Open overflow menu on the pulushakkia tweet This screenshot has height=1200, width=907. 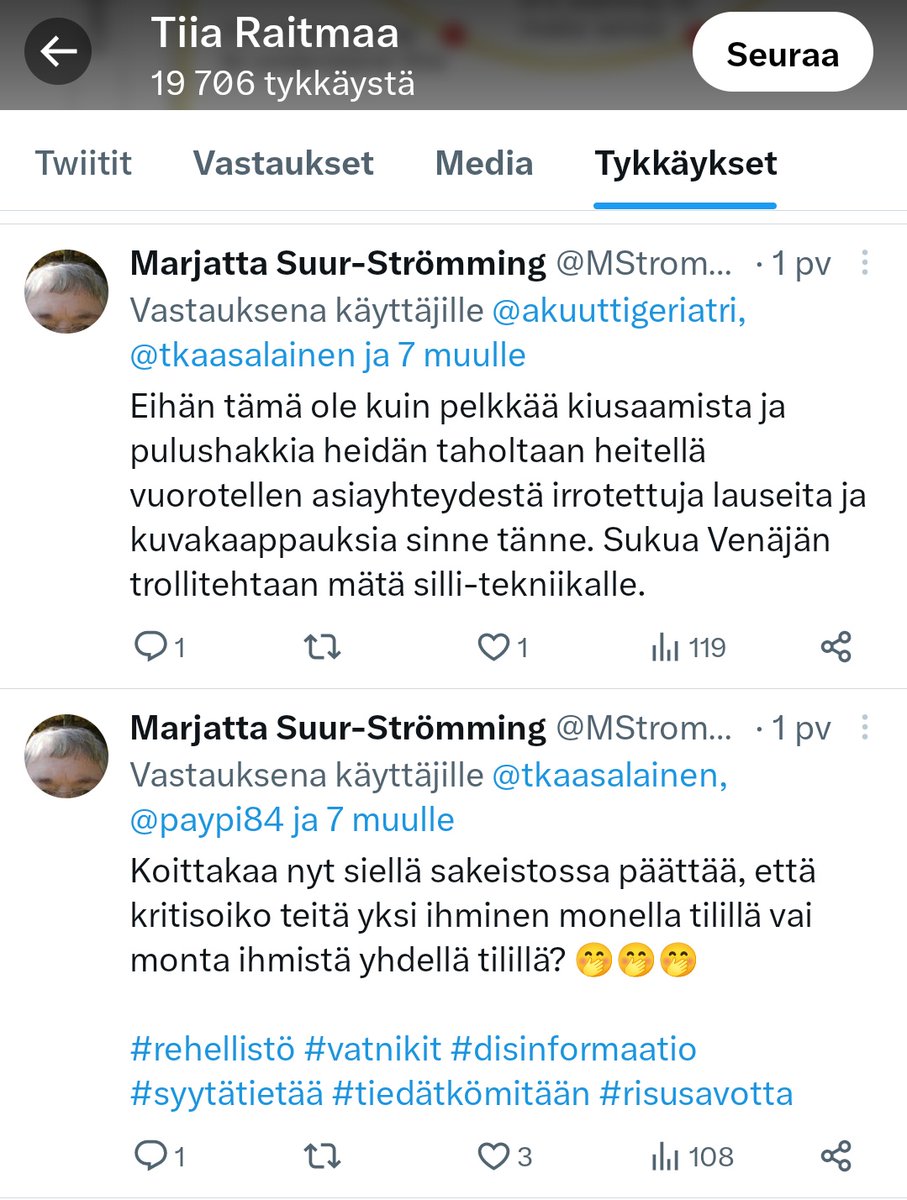(865, 263)
